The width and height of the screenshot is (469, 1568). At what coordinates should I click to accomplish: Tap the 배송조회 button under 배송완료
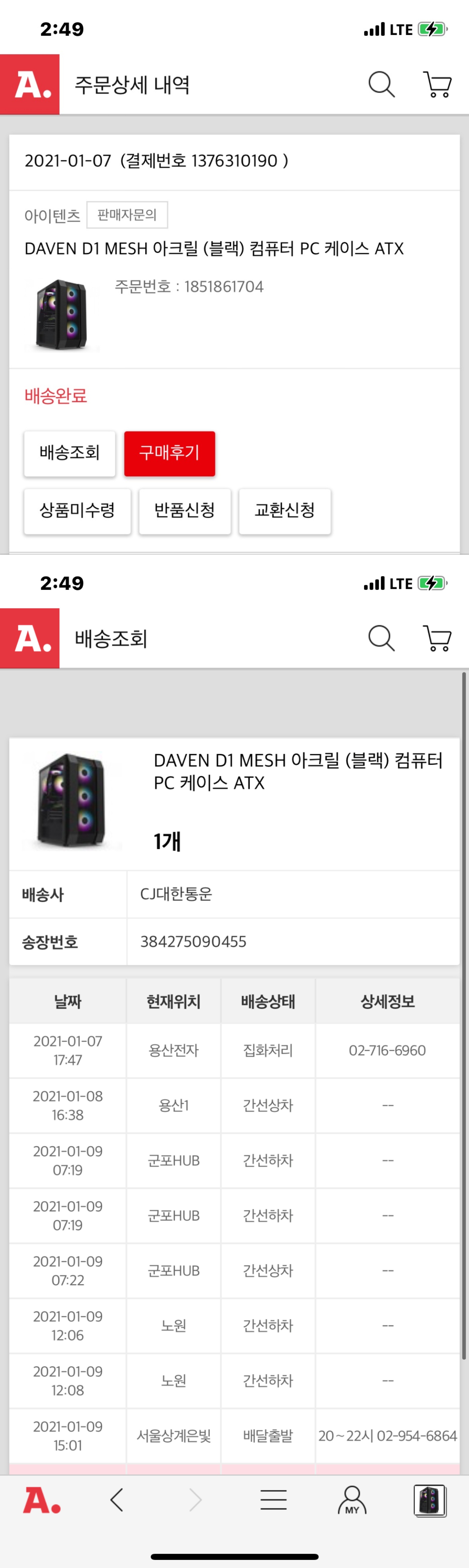[x=69, y=453]
